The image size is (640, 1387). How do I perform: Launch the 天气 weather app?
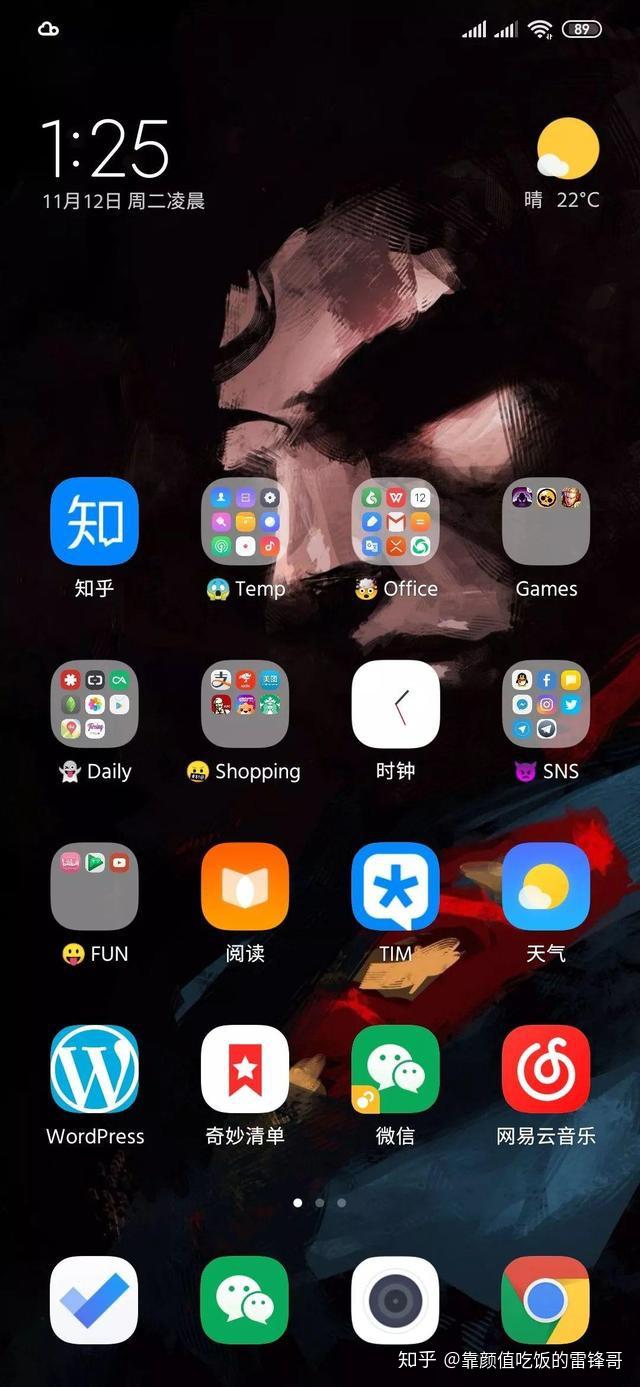[546, 887]
